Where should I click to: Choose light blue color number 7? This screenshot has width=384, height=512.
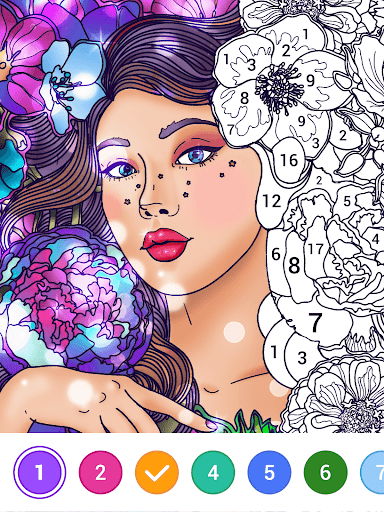point(373,472)
